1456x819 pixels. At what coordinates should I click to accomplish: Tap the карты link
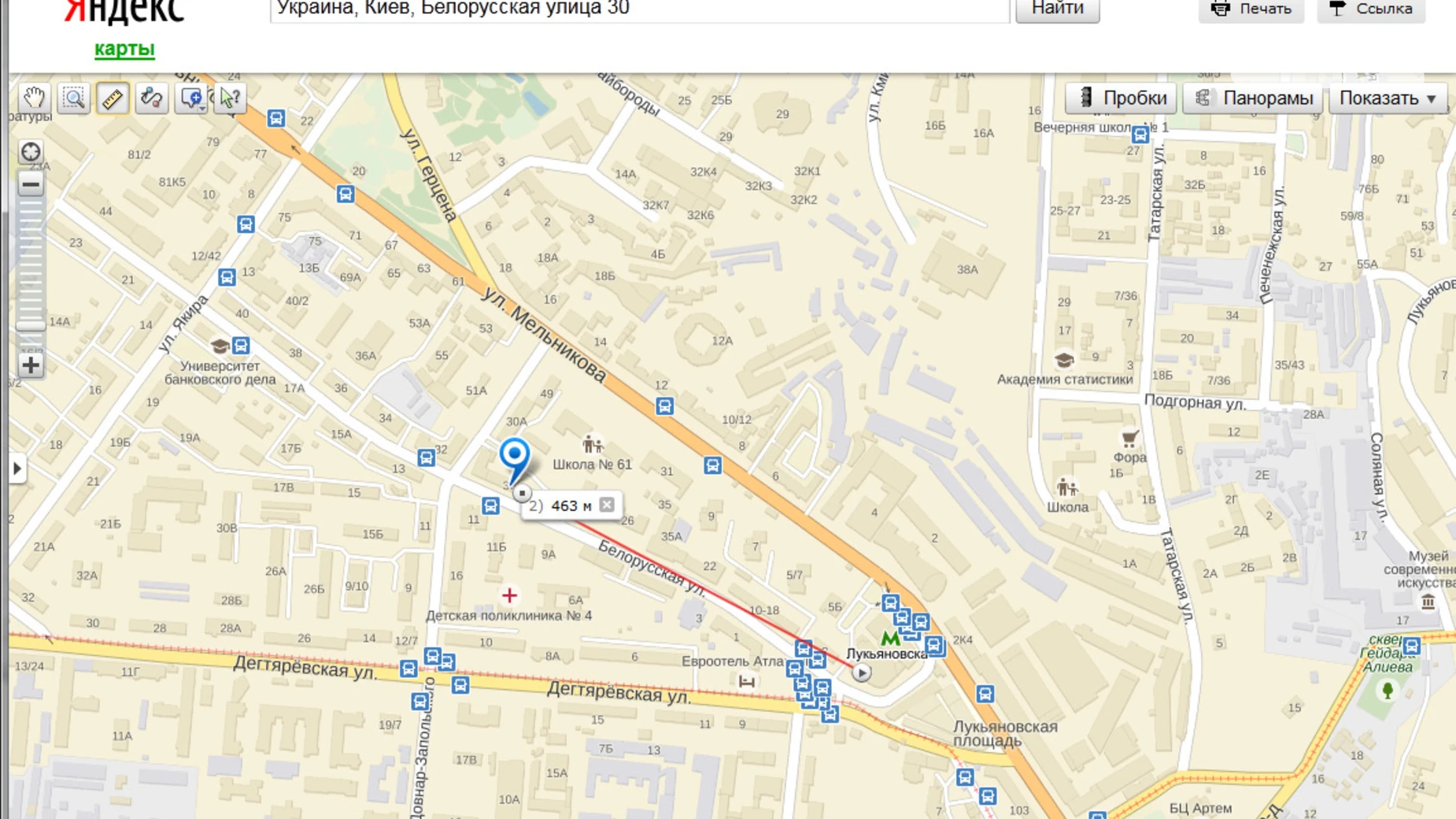124,49
